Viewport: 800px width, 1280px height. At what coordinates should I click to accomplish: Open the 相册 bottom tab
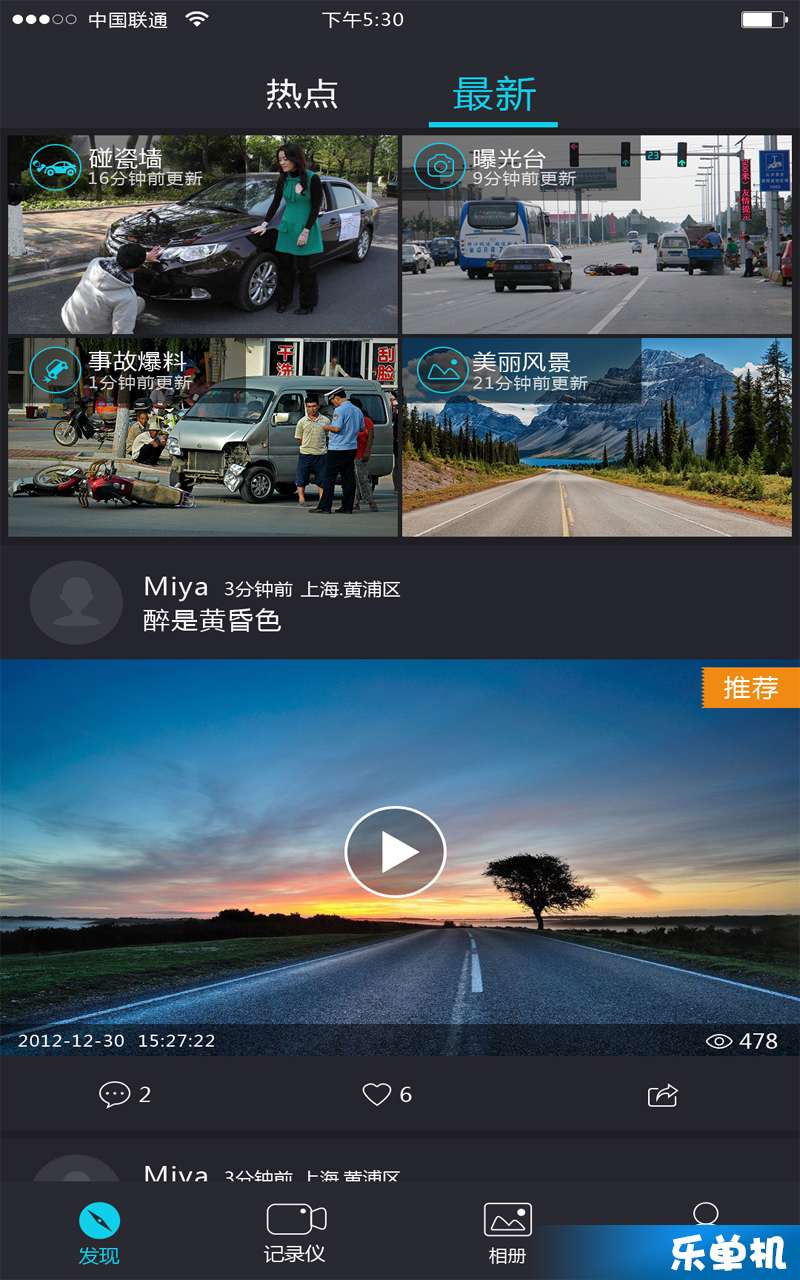pos(508,1234)
